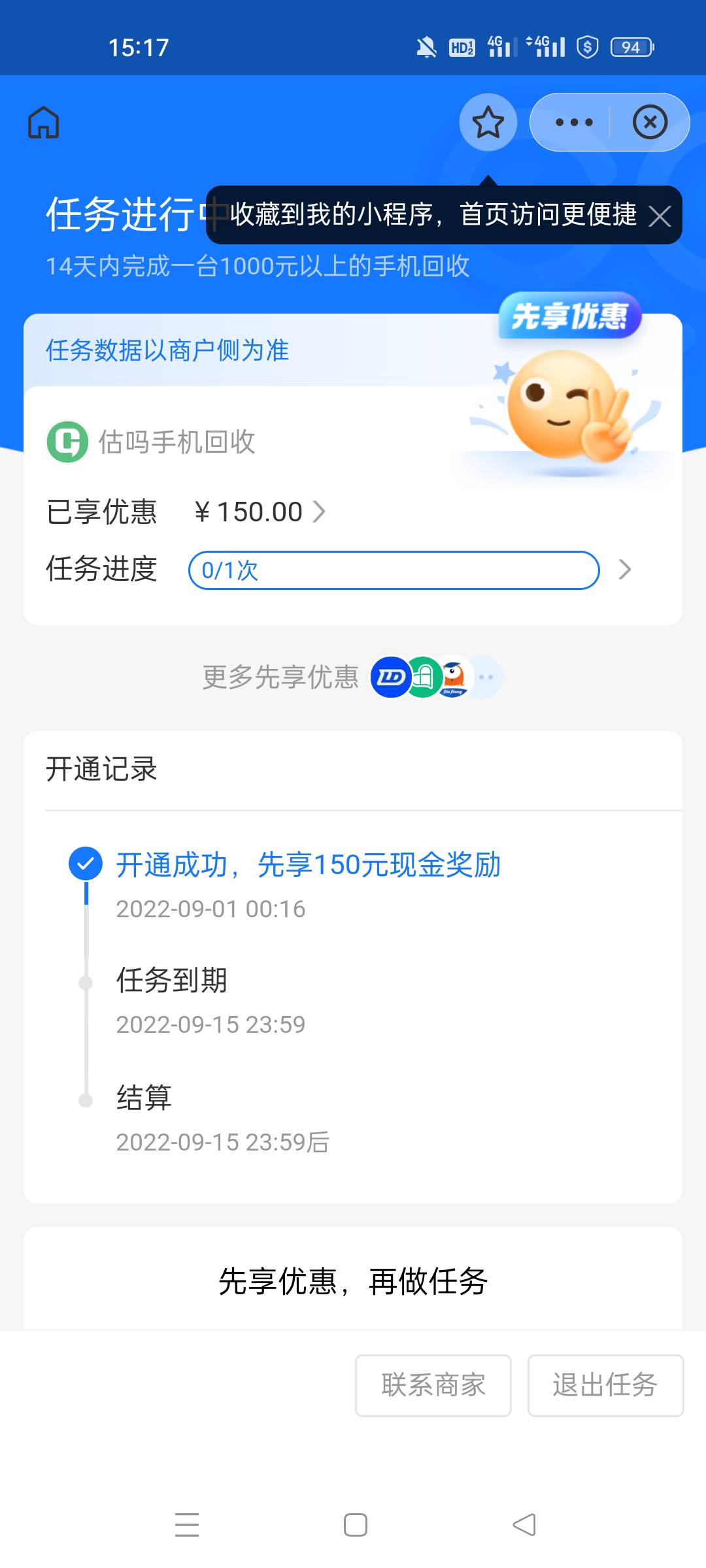The width and height of the screenshot is (706, 1568).
Task: Go to the mini program home icon
Action: click(x=44, y=122)
